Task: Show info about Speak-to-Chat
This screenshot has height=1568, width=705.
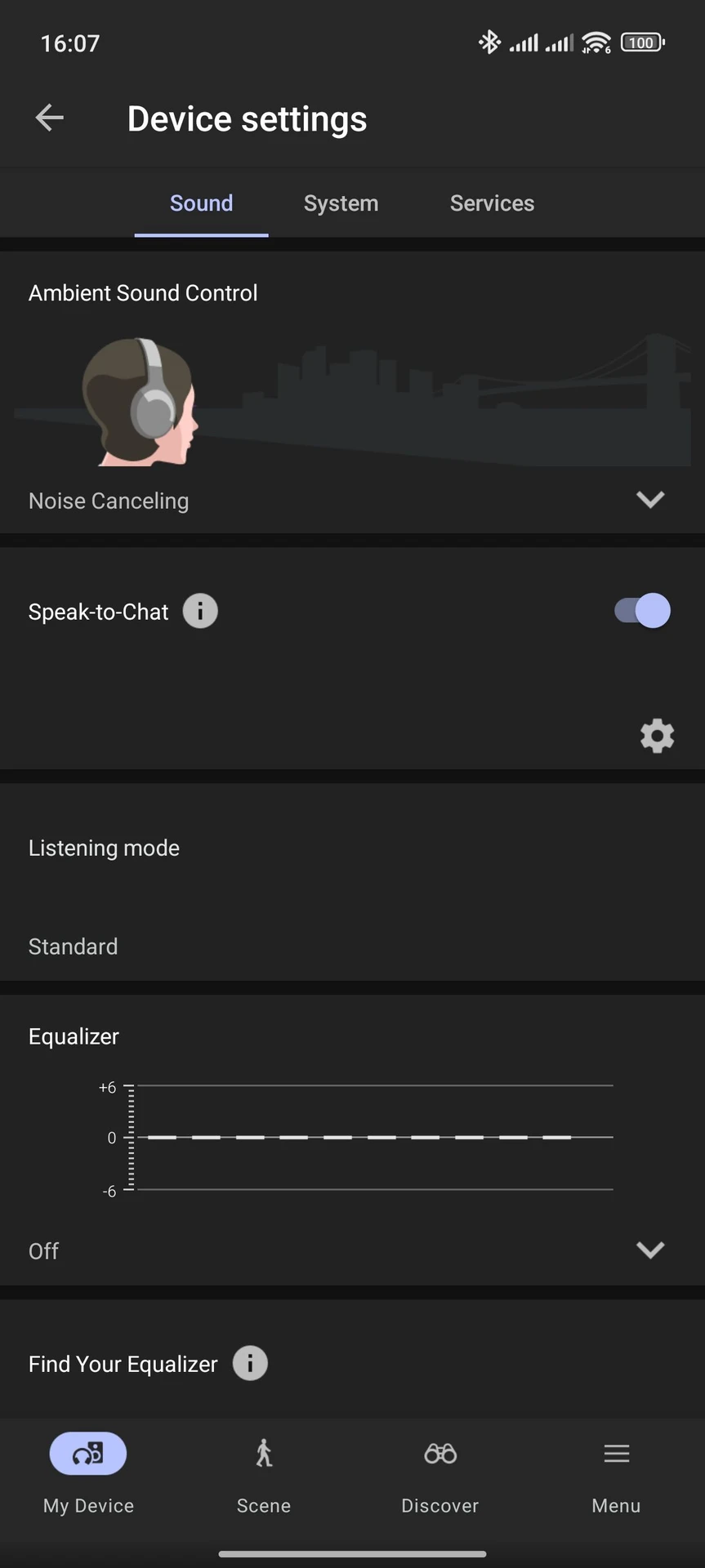Action: tap(200, 611)
